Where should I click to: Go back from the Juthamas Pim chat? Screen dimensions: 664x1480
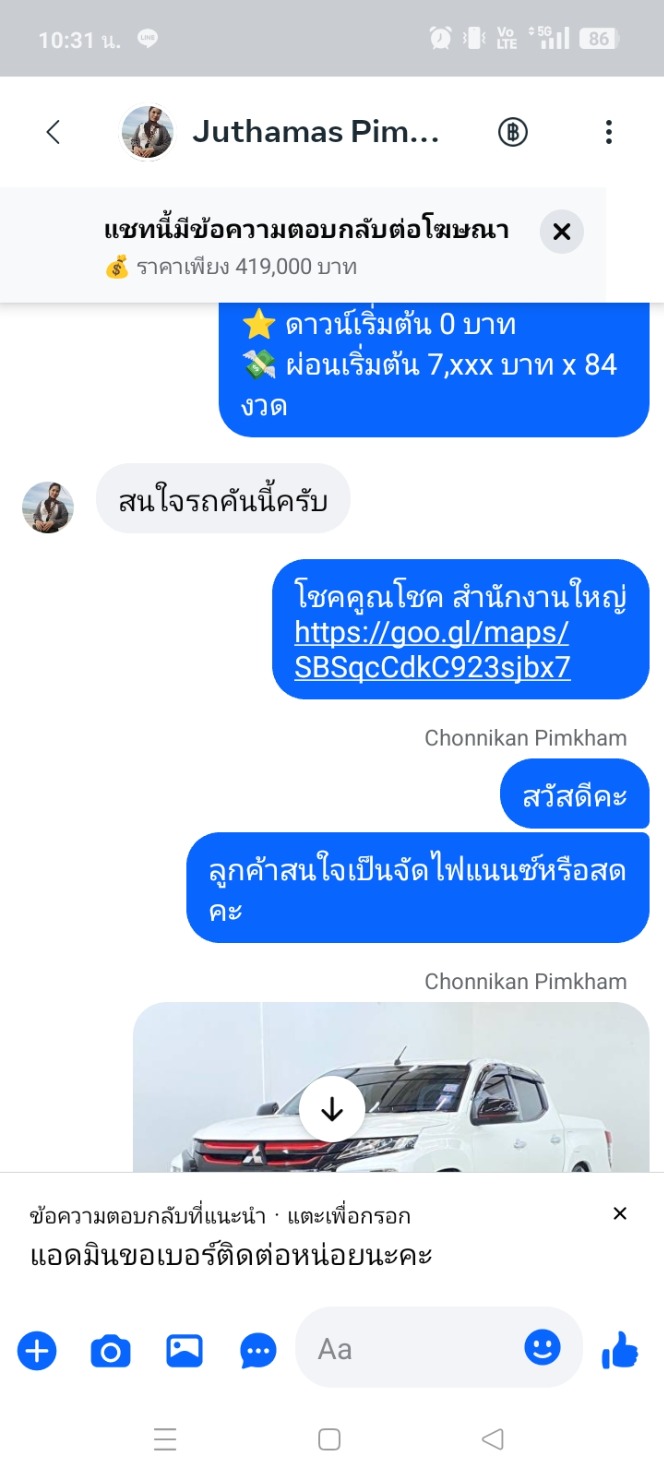pyautogui.click(x=53, y=132)
